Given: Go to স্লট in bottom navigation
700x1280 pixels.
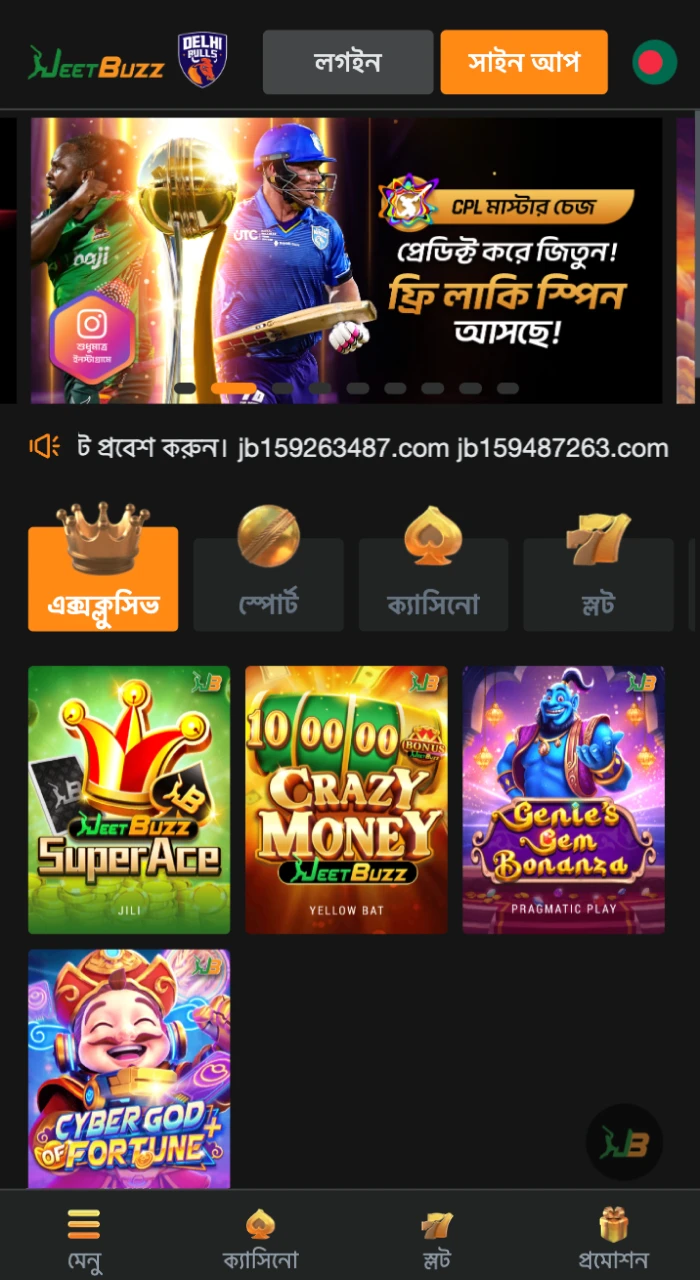Looking at the screenshot, I should 437,1236.
